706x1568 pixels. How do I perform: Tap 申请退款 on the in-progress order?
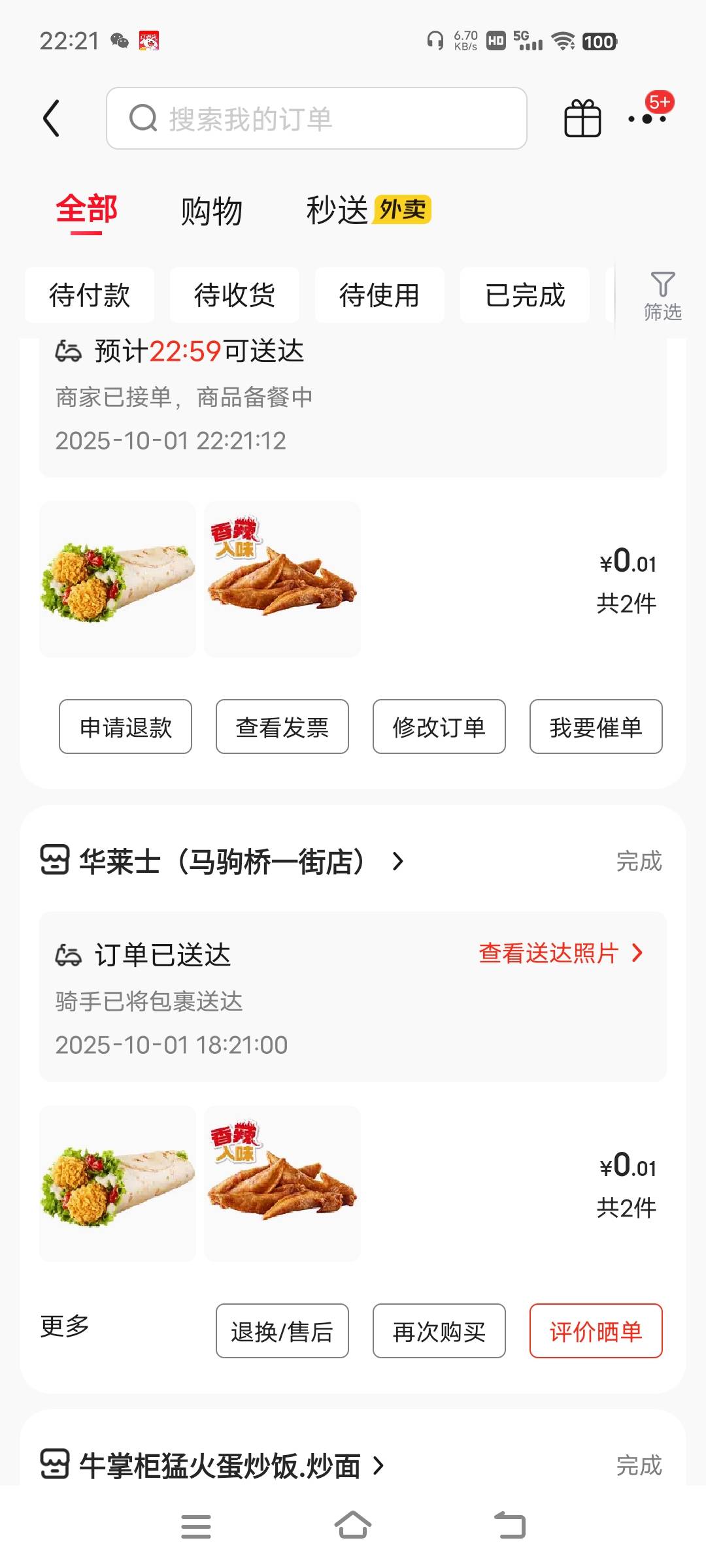126,727
